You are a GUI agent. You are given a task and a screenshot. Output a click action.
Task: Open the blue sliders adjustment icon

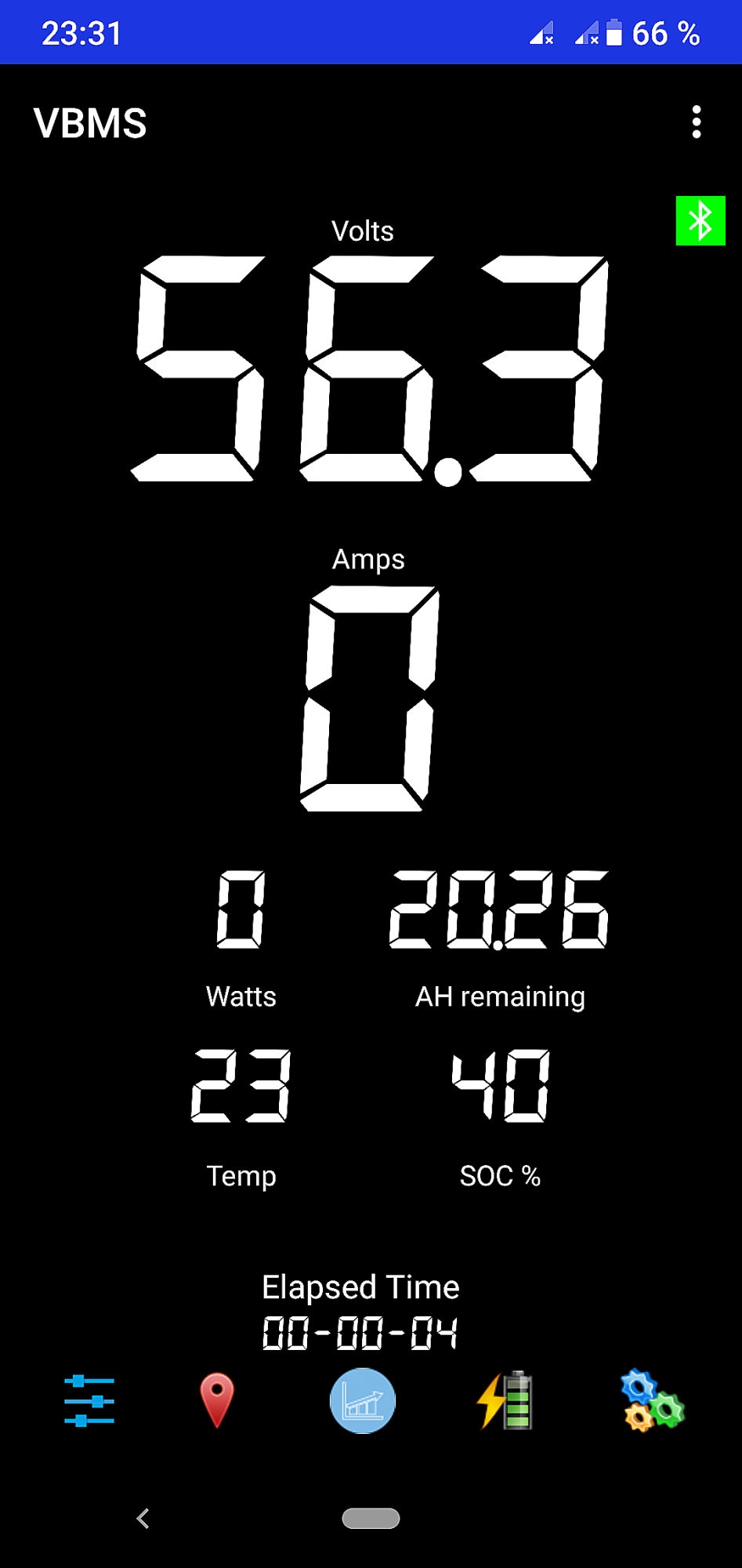pyautogui.click(x=89, y=1400)
